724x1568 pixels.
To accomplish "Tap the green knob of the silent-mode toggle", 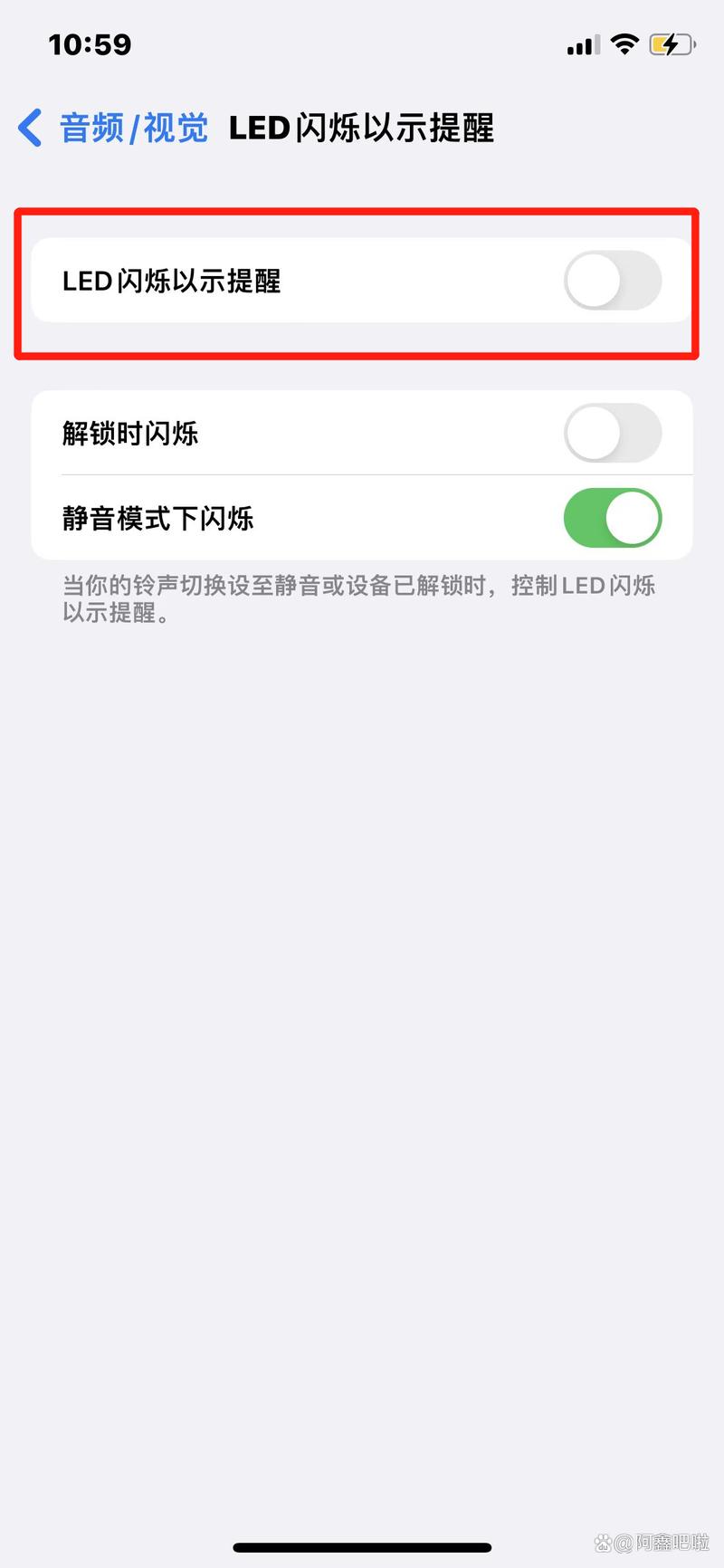I will click(633, 518).
